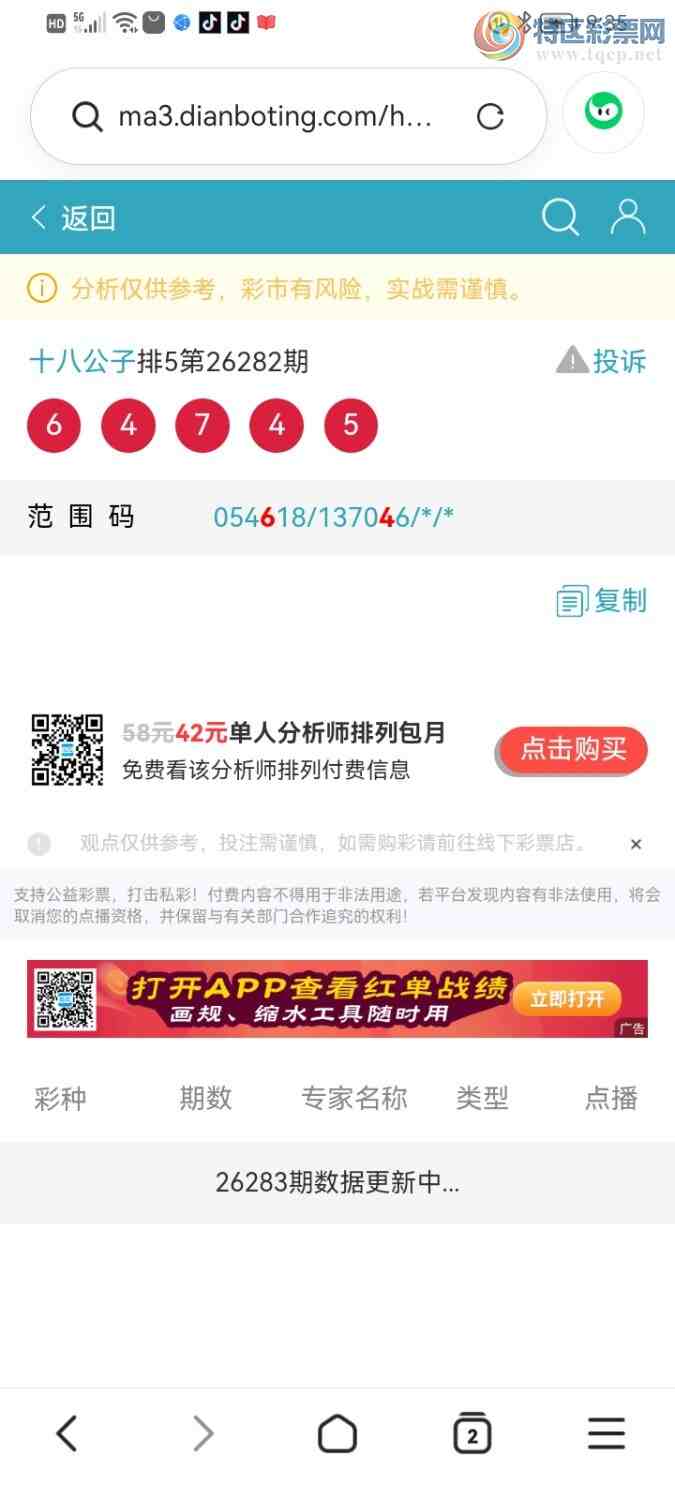This screenshot has width=675, height=1500.
Task: Go to the browser home page
Action: click(x=337, y=1434)
